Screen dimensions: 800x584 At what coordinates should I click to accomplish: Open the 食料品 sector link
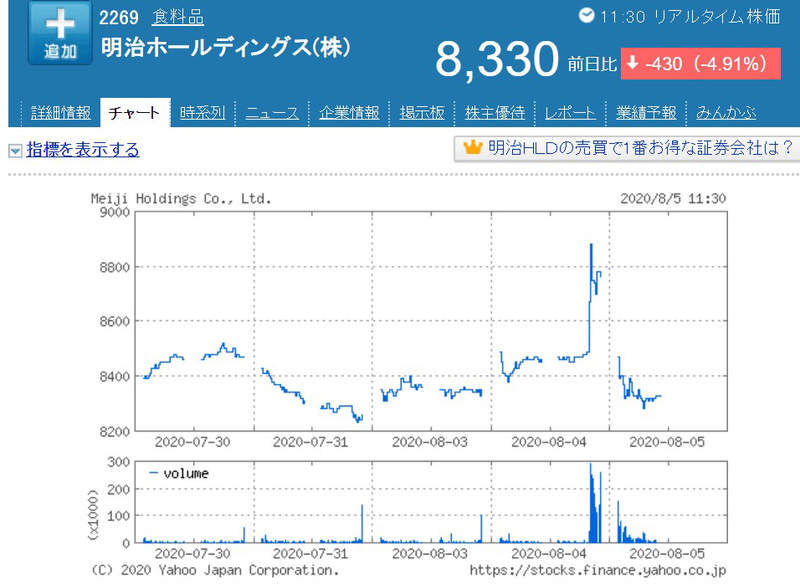(178, 17)
